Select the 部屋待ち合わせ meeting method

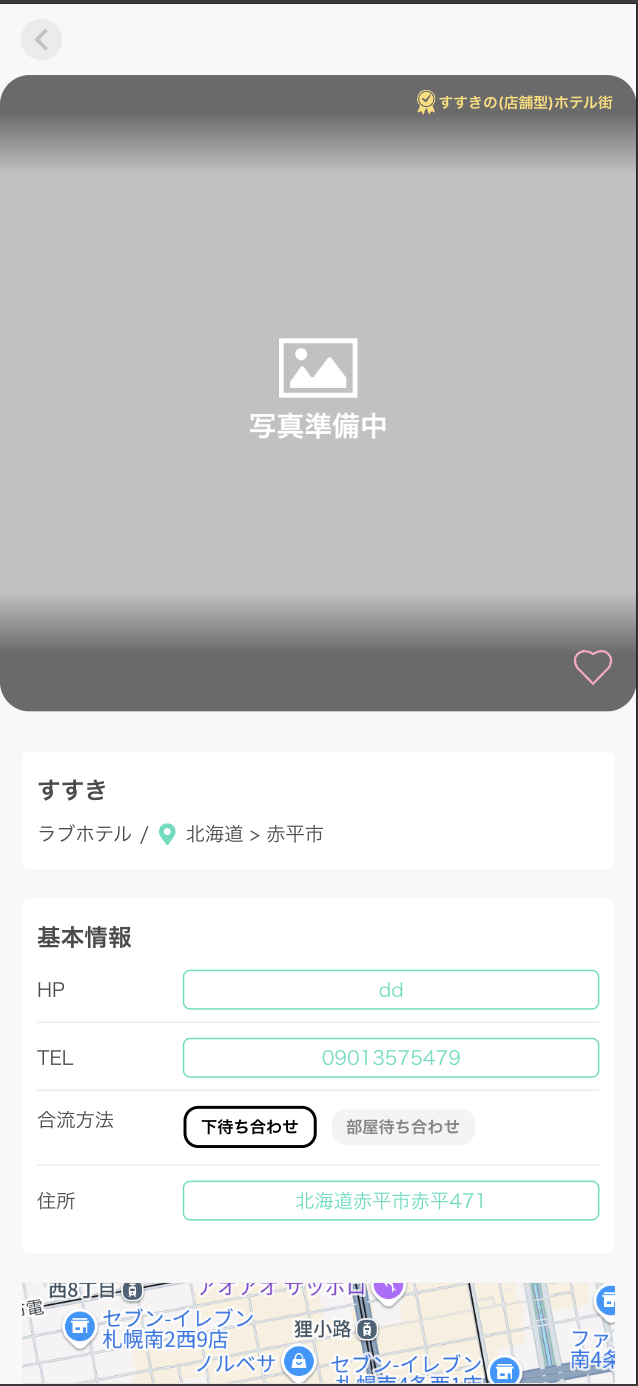[x=403, y=1127]
